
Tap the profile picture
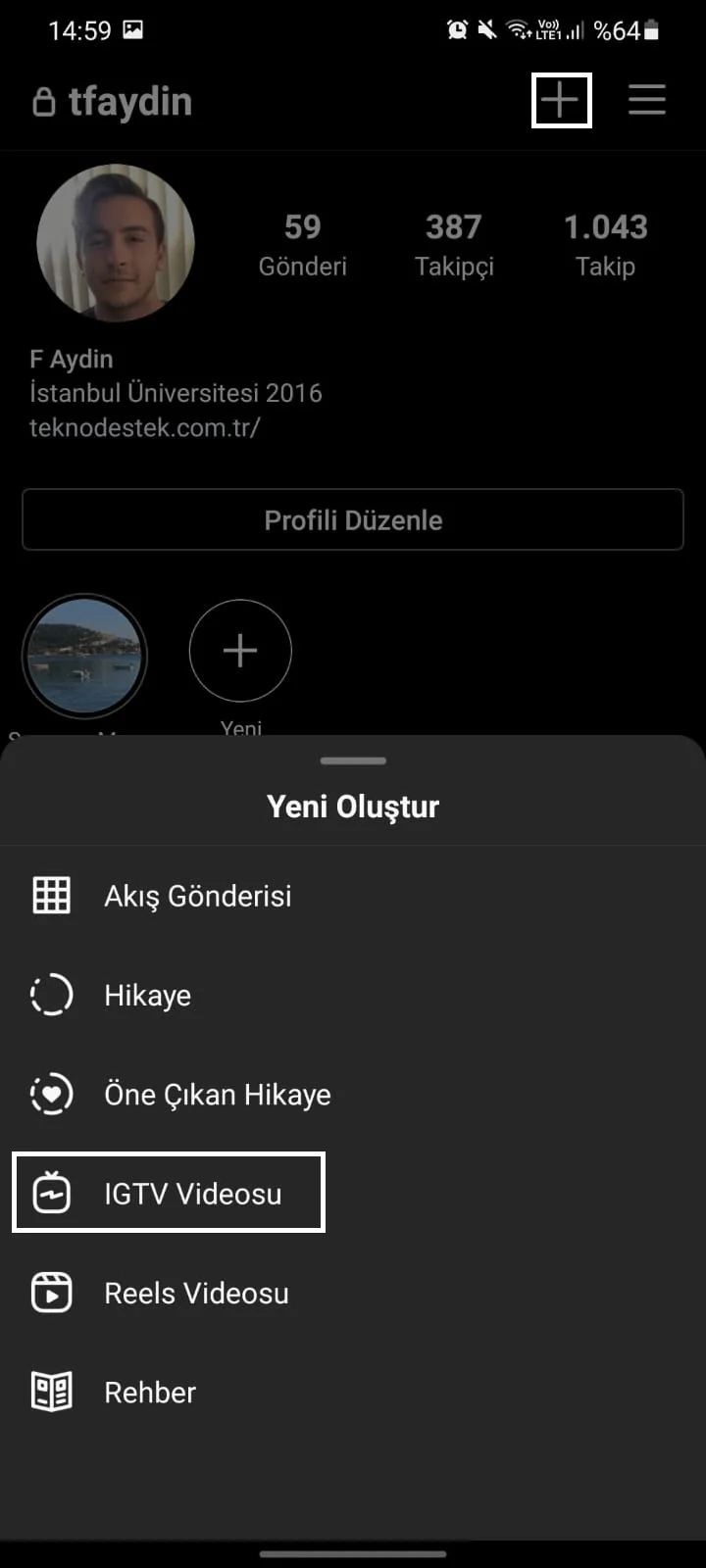click(116, 243)
